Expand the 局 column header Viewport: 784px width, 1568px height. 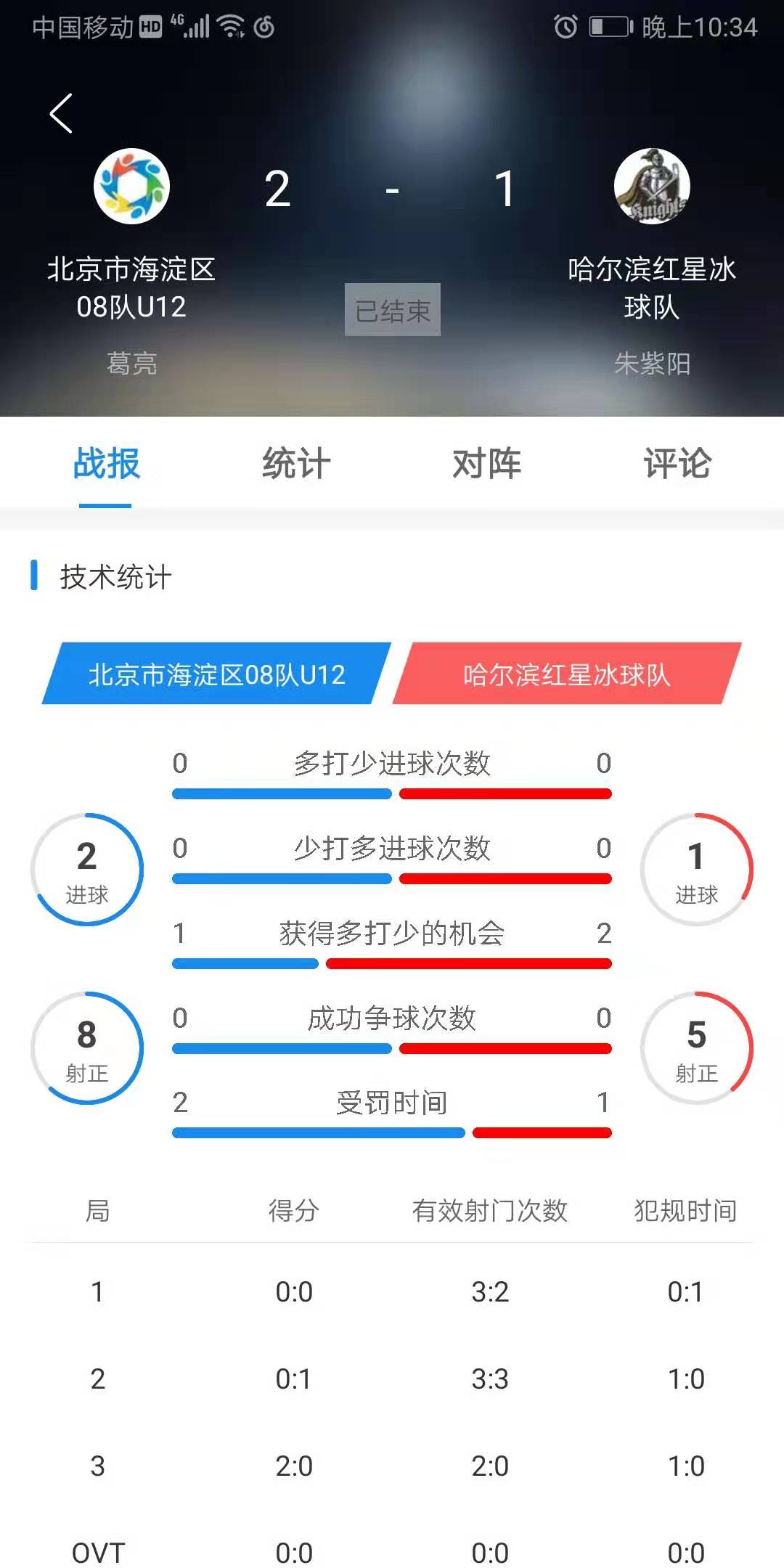(x=98, y=1209)
